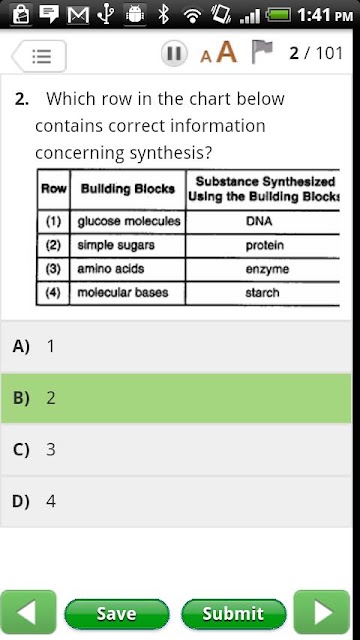The width and height of the screenshot is (360, 640).
Task: Increase text size with large A
Action: click(x=227, y=52)
